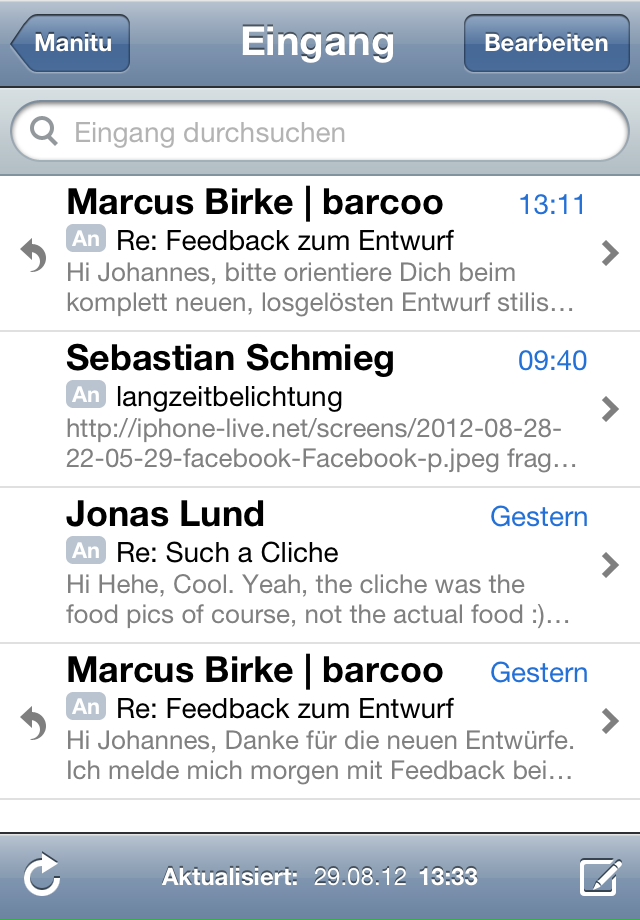Compose a new email
640x920 pixels.
600,877
